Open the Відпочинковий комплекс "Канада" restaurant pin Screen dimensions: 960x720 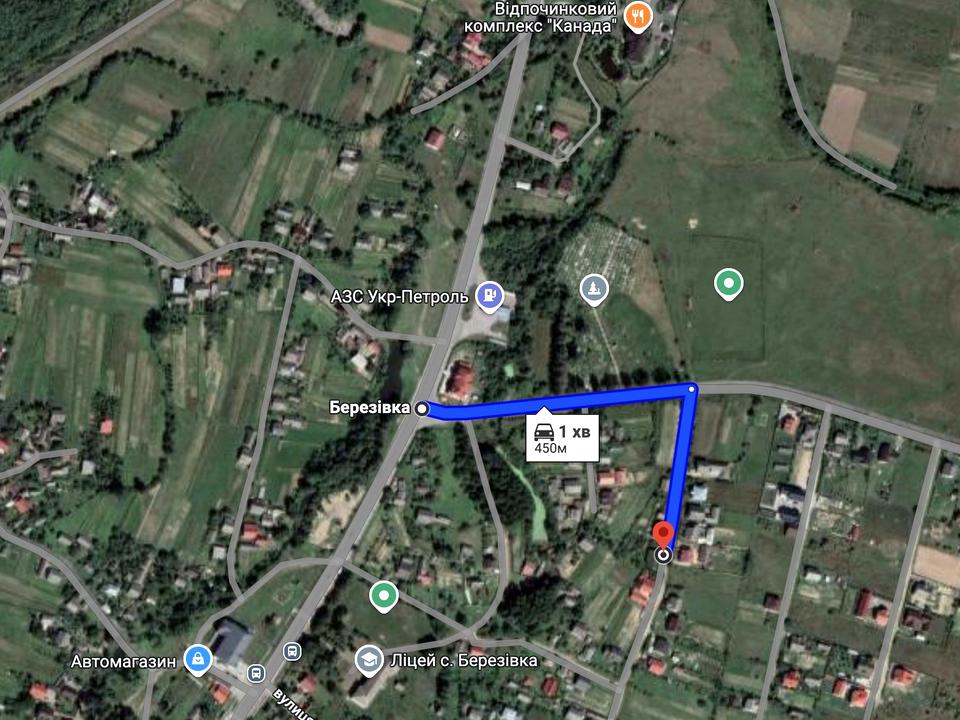(637, 15)
